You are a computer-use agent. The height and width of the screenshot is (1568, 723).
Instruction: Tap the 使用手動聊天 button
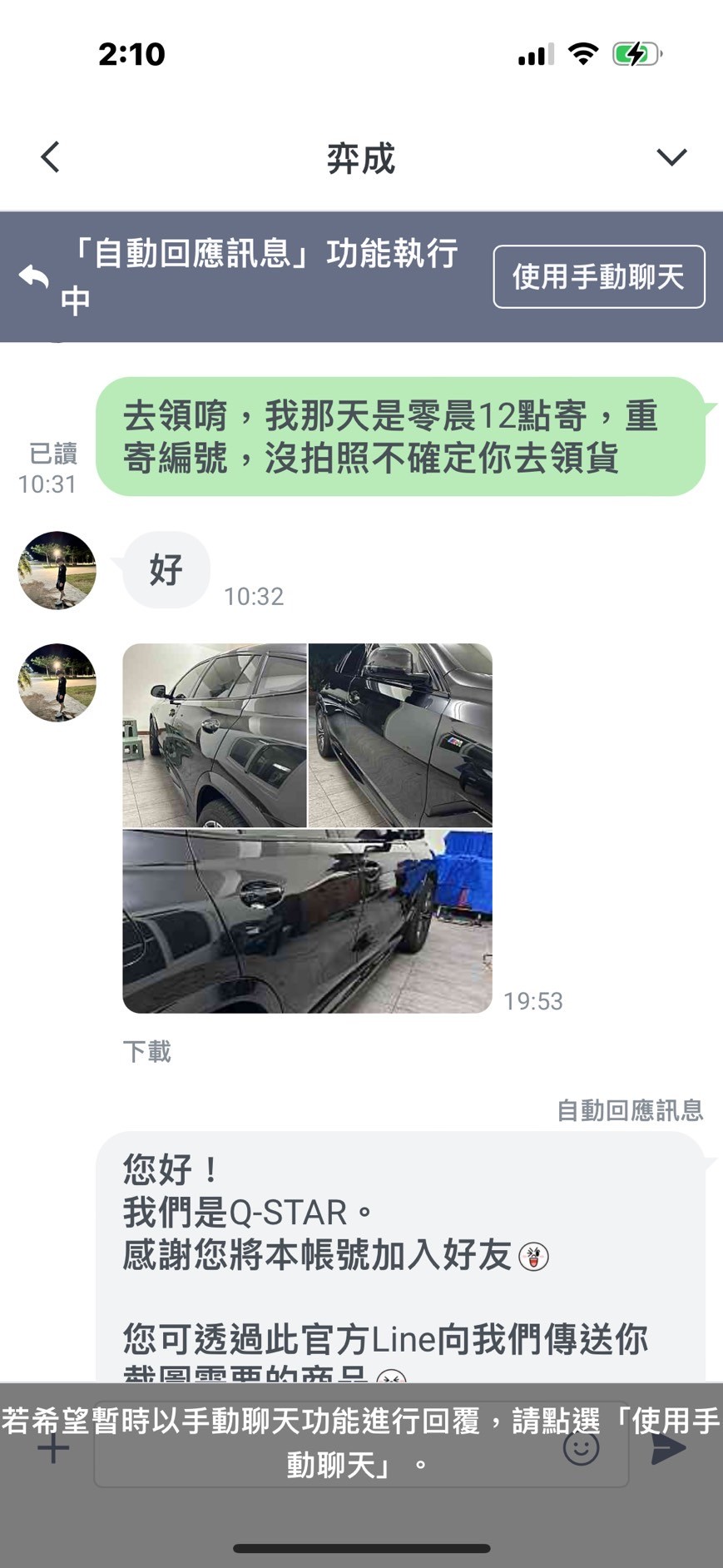[598, 276]
